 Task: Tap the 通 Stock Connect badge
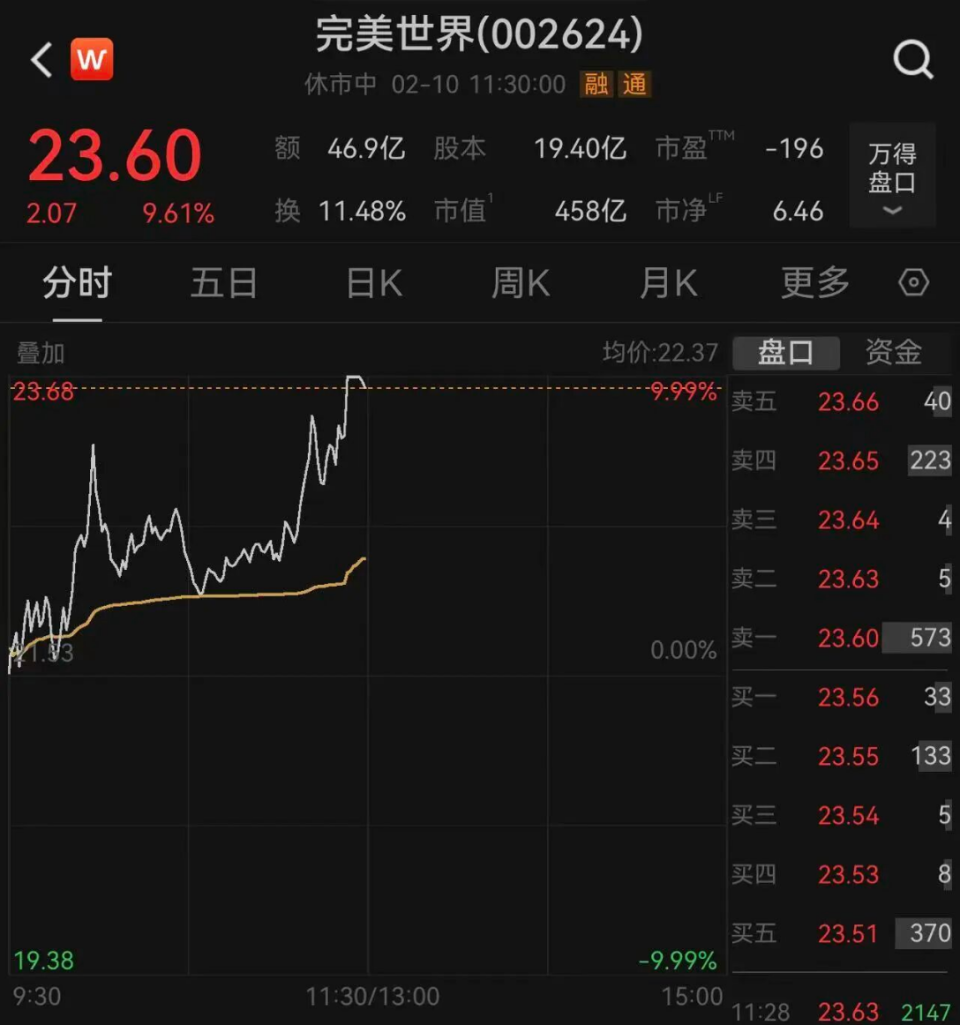click(634, 85)
